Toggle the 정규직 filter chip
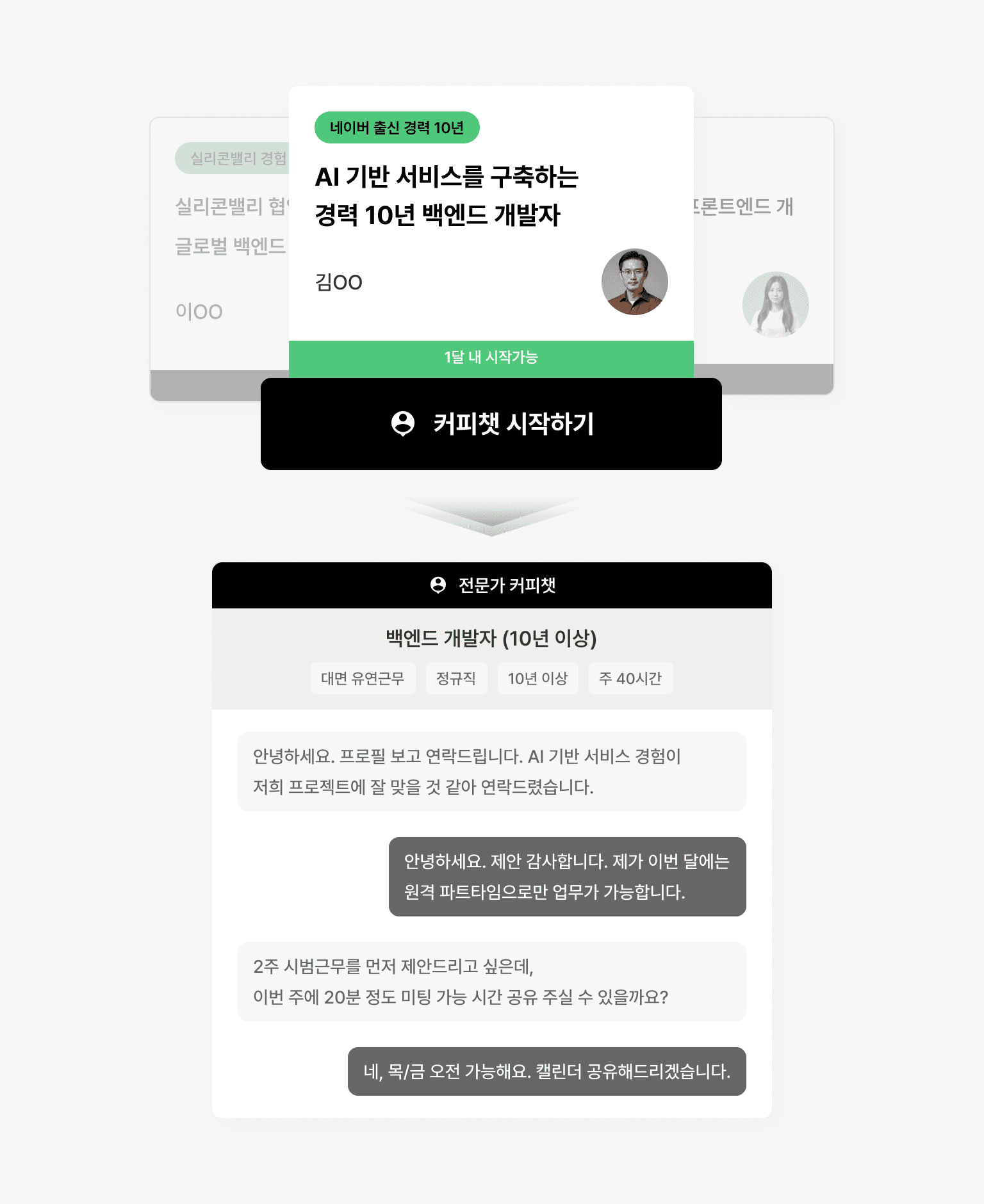This screenshot has height=1204, width=984. coord(456,678)
